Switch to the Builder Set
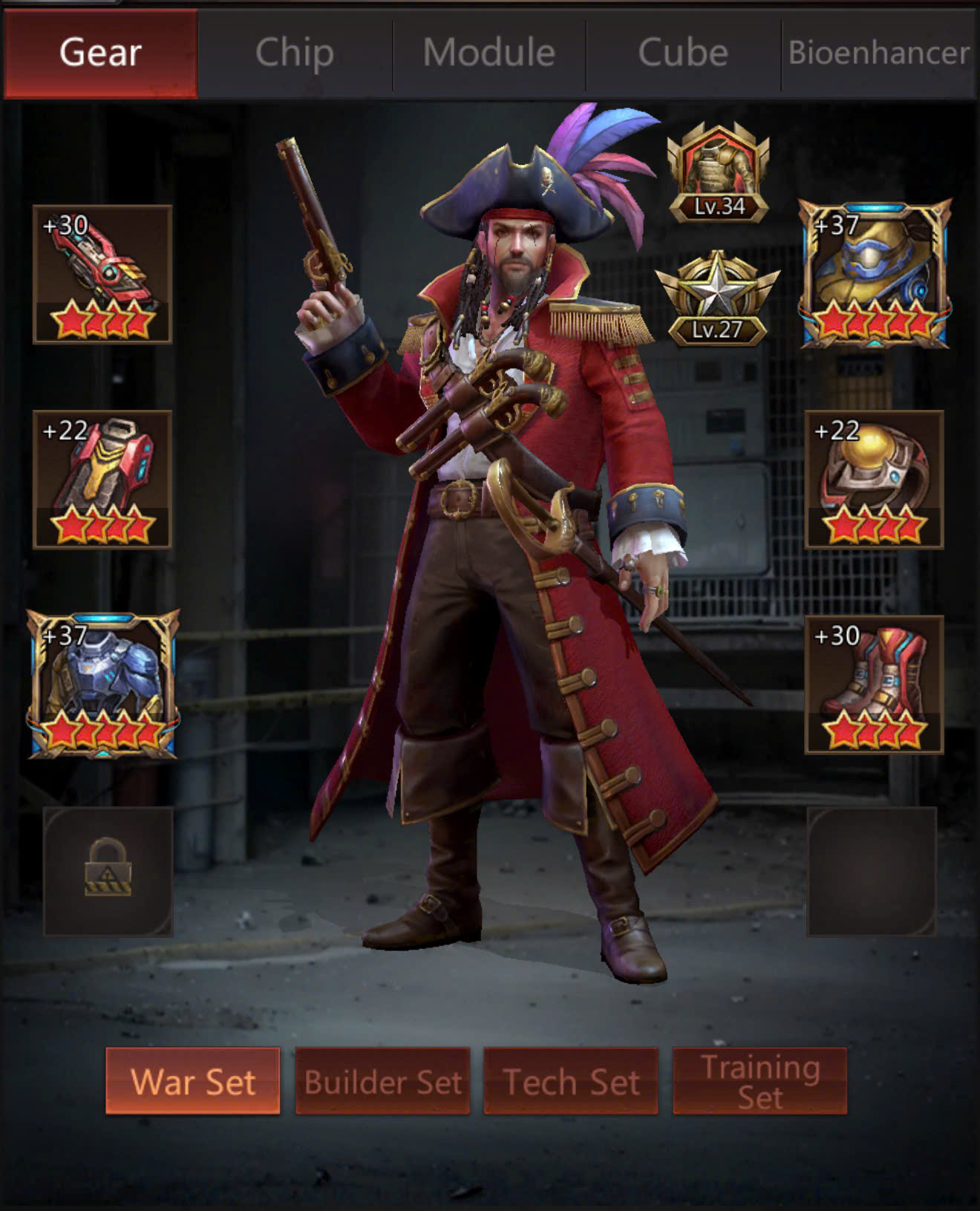 coord(382,1081)
